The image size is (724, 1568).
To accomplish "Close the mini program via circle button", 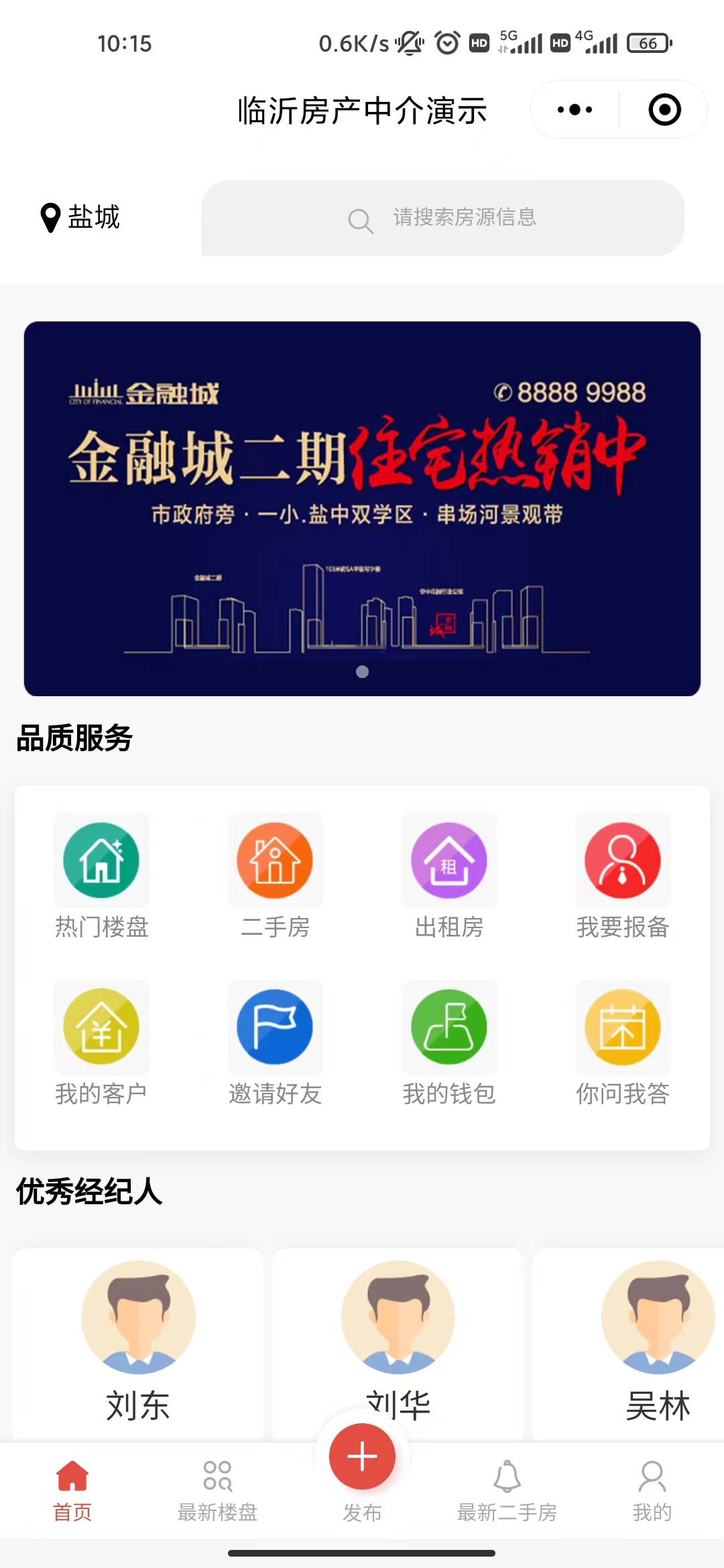I will click(x=664, y=109).
